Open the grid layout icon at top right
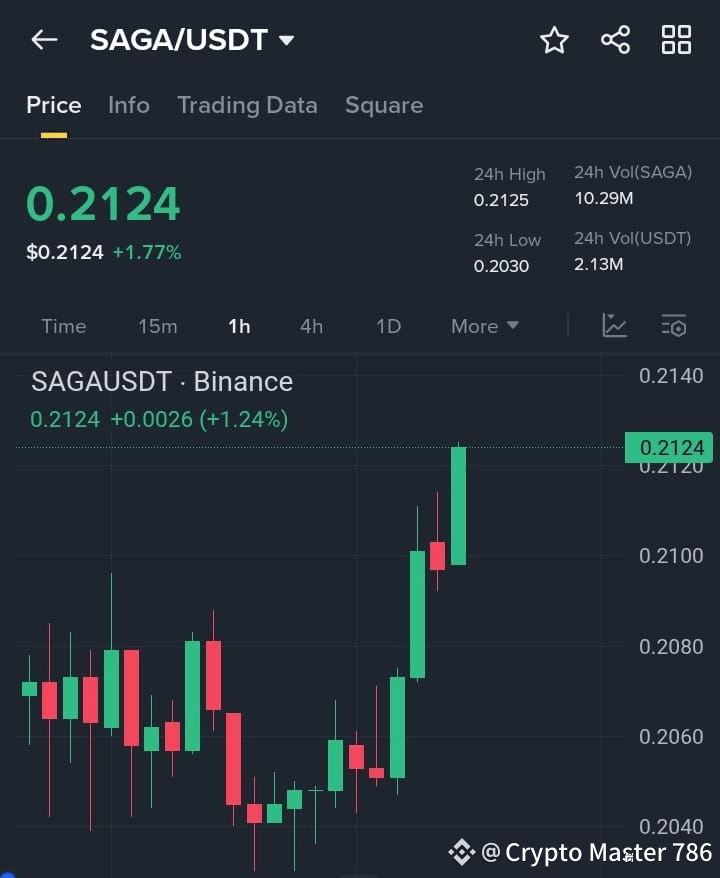Image resolution: width=720 pixels, height=878 pixels. (676, 40)
